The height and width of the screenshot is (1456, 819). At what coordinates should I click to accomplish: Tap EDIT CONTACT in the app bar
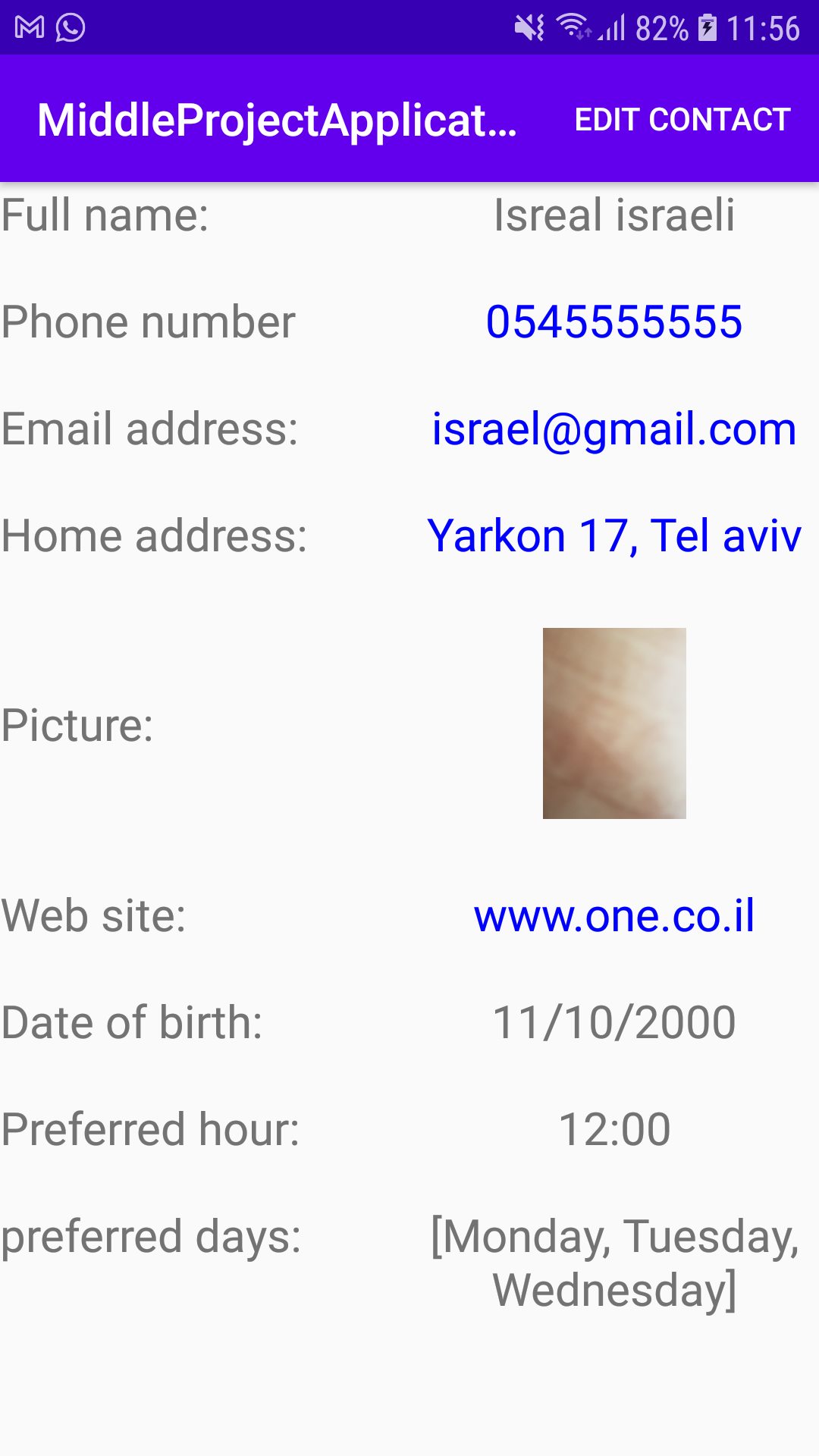tap(682, 120)
